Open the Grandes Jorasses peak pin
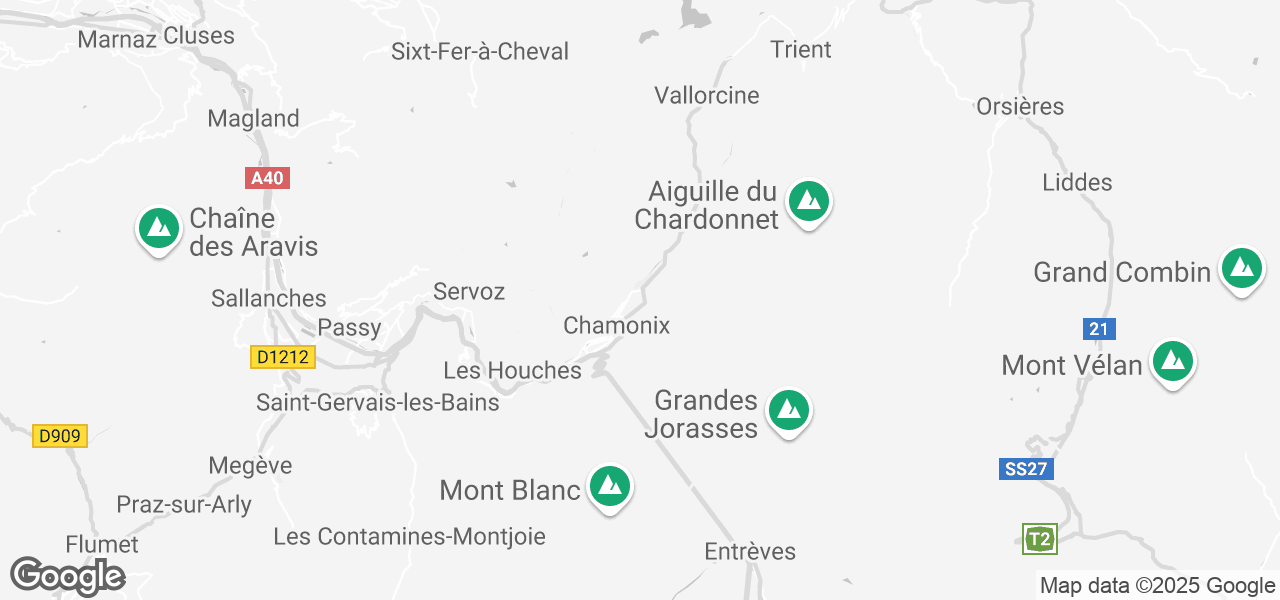Screen dimensions: 1280x600 pyautogui.click(x=789, y=410)
